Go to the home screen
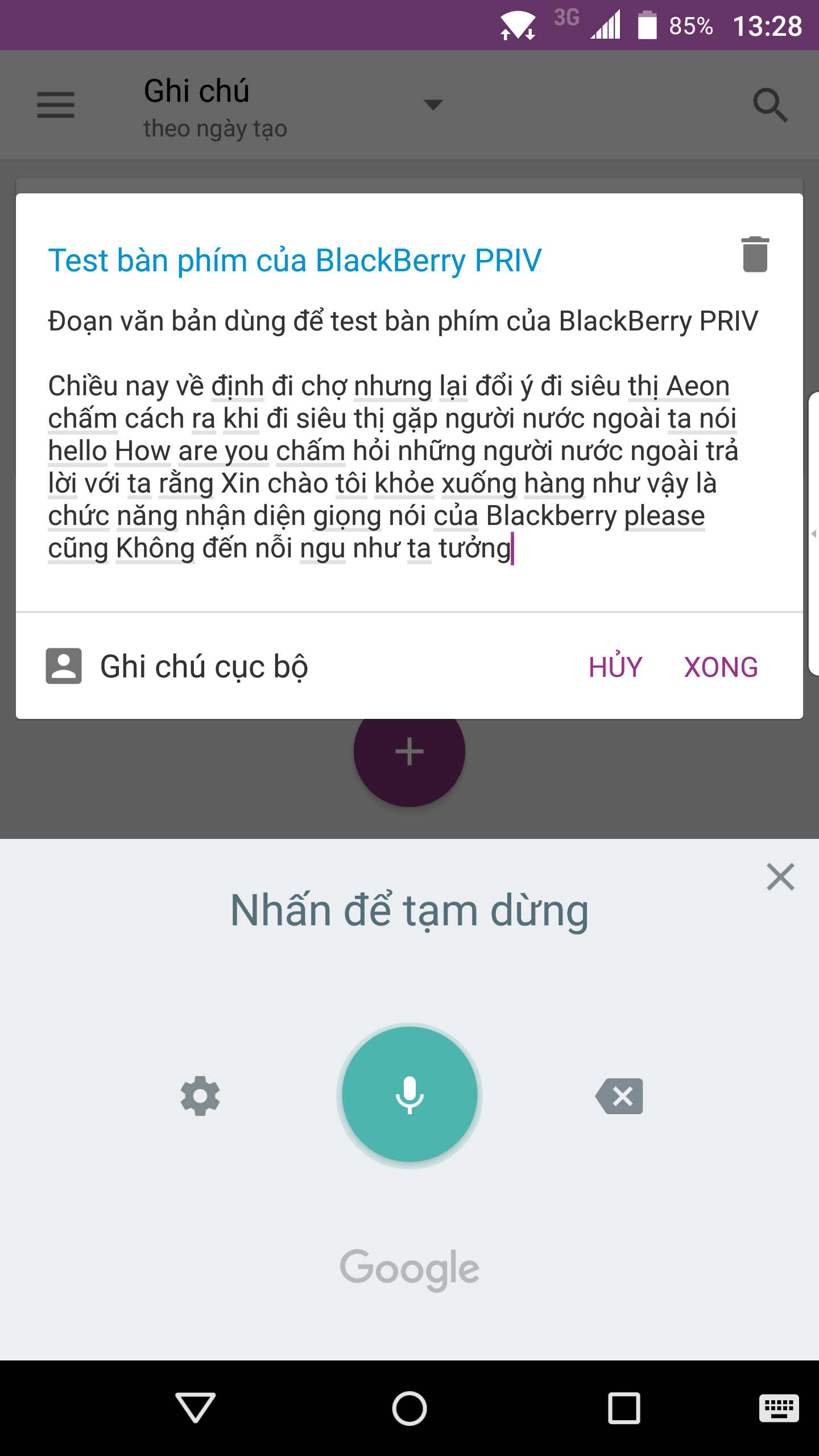 (409, 1408)
